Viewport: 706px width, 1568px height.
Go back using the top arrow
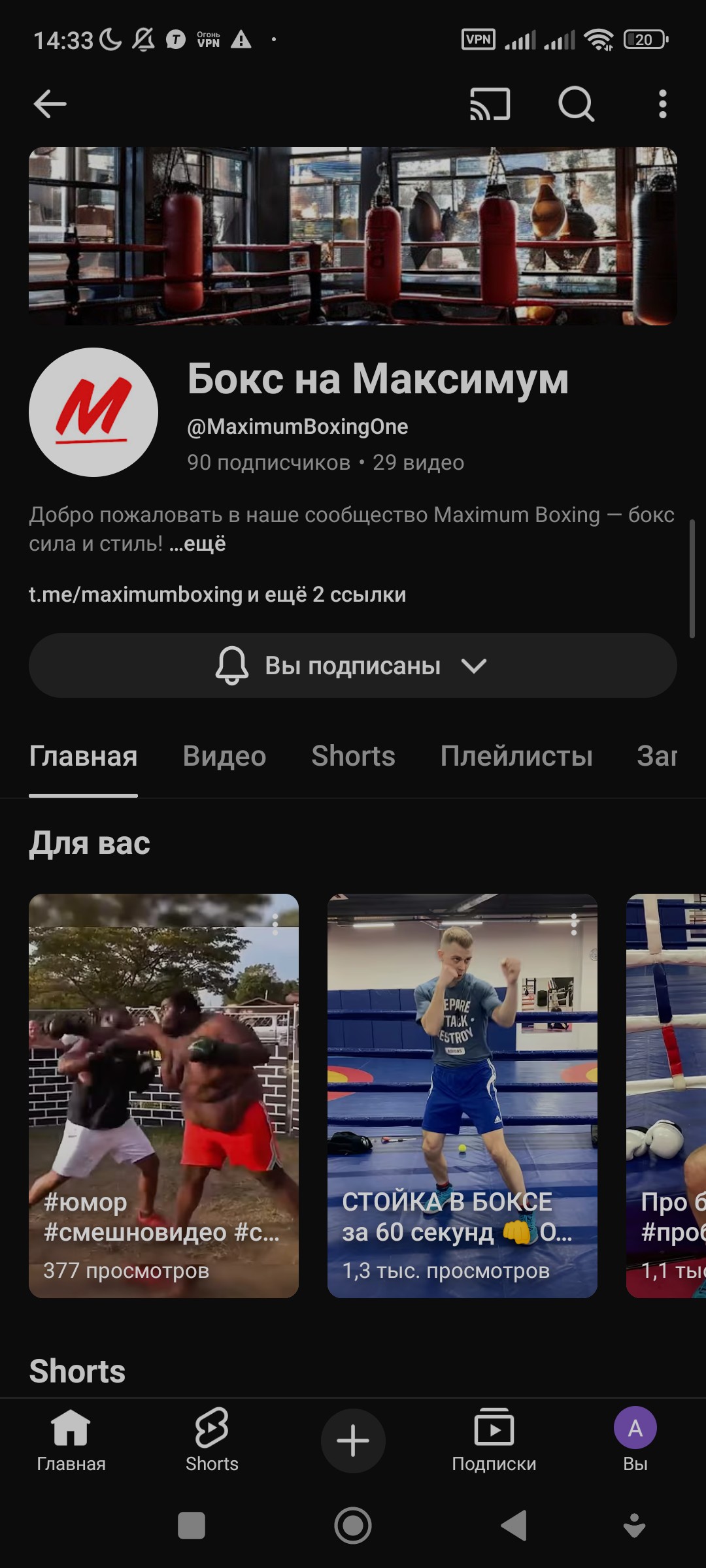click(x=50, y=104)
